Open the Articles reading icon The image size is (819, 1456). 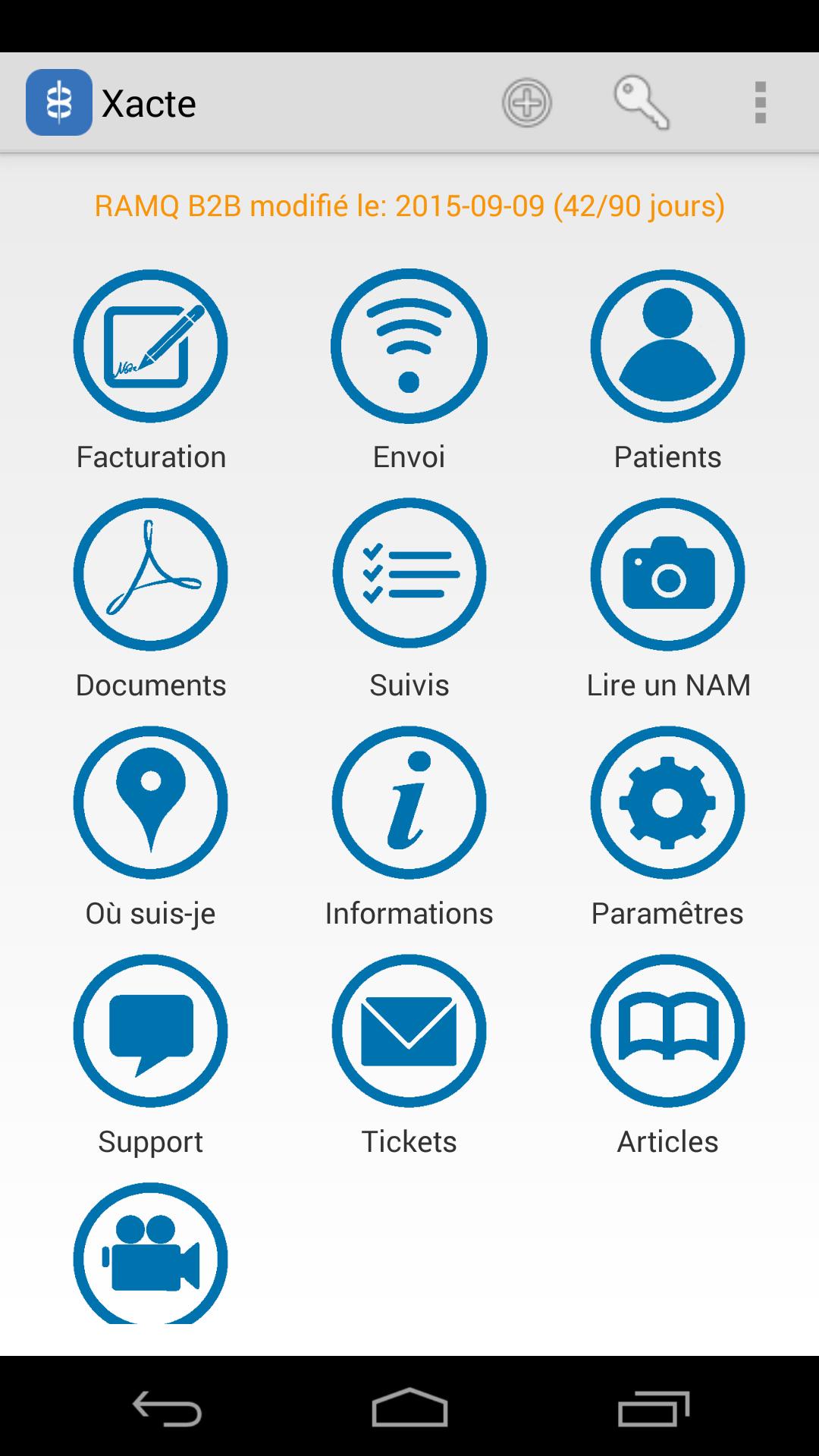[667, 1030]
